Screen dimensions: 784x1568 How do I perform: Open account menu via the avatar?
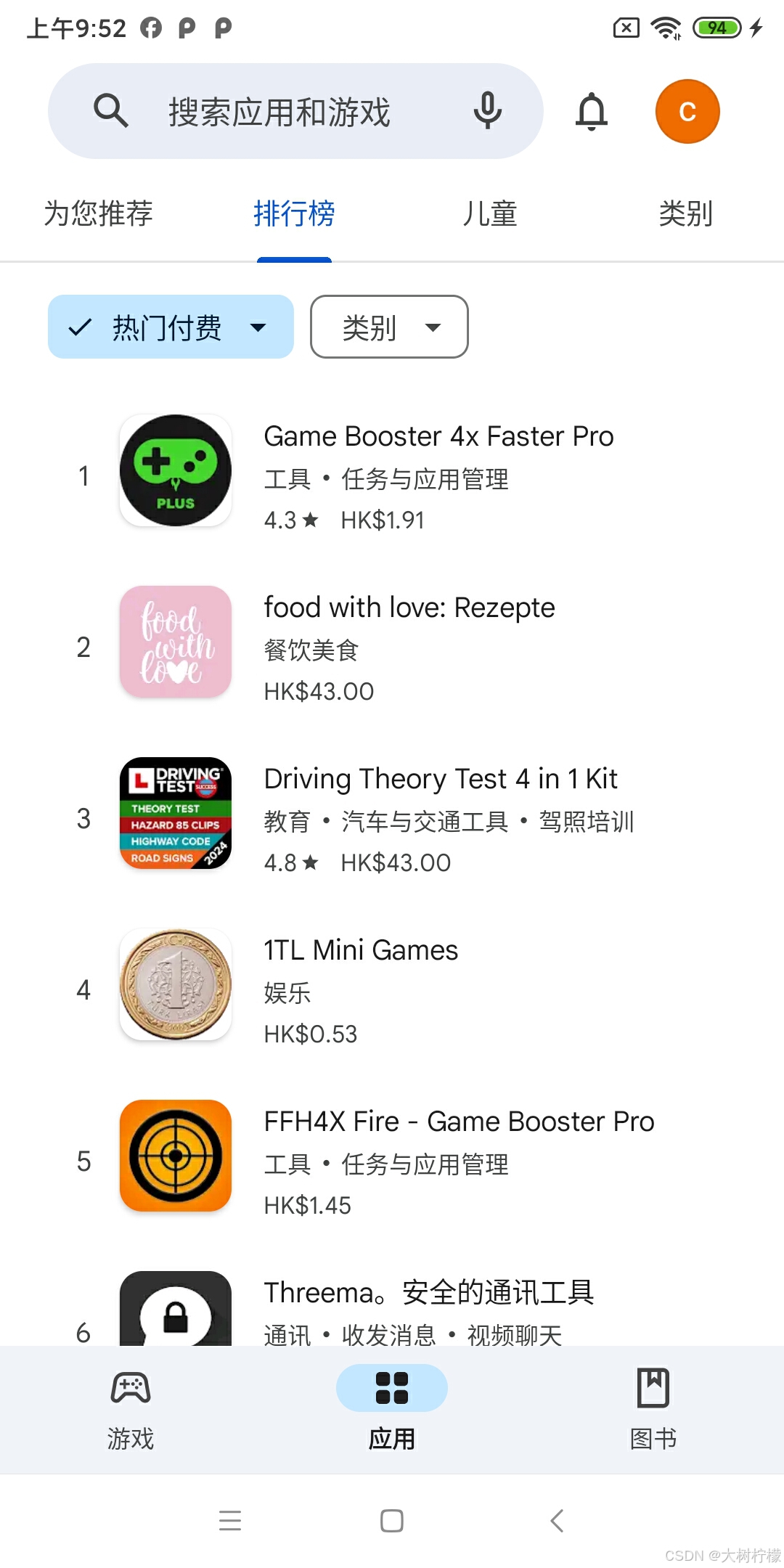[x=686, y=111]
